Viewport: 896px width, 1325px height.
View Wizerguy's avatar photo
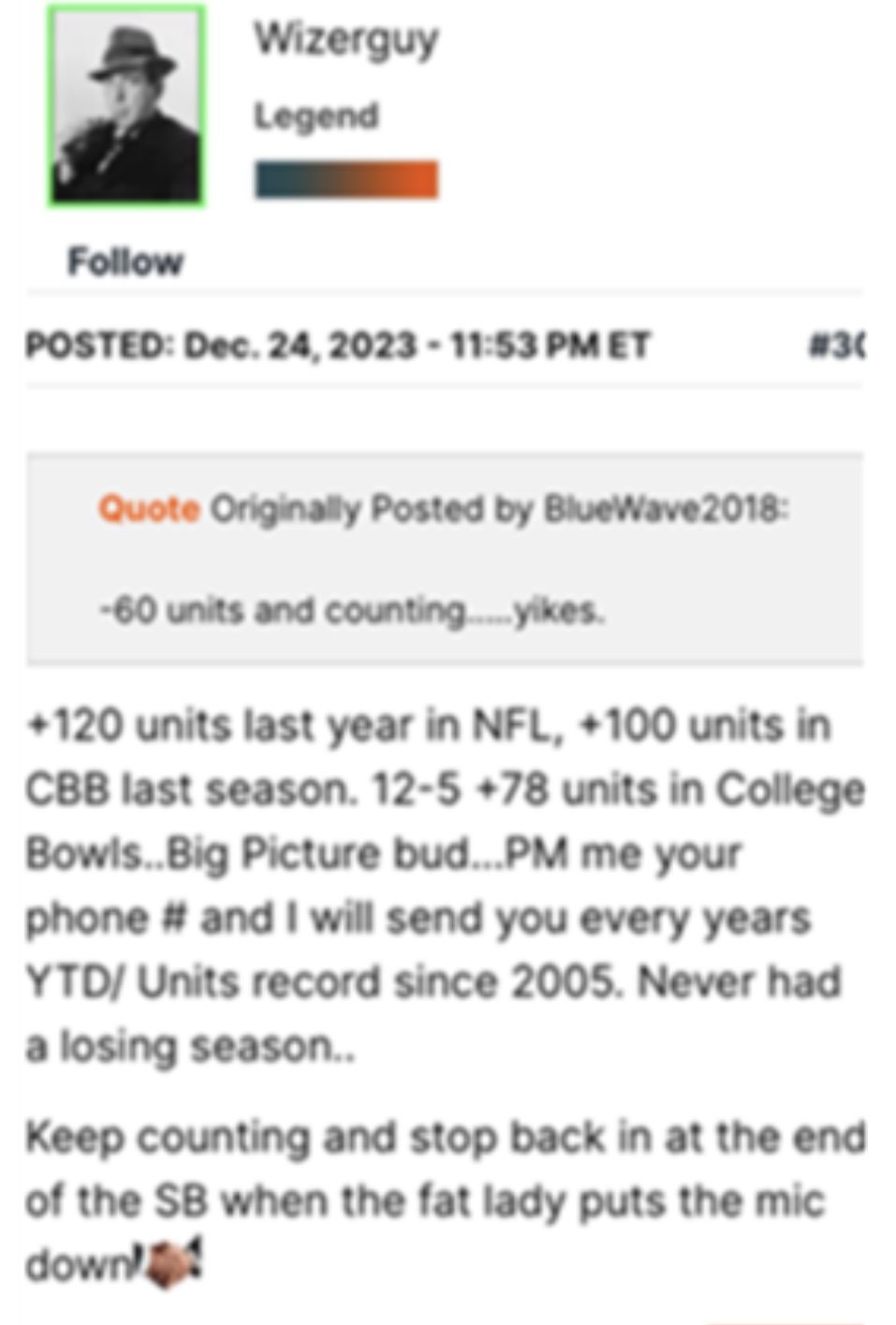126,105
